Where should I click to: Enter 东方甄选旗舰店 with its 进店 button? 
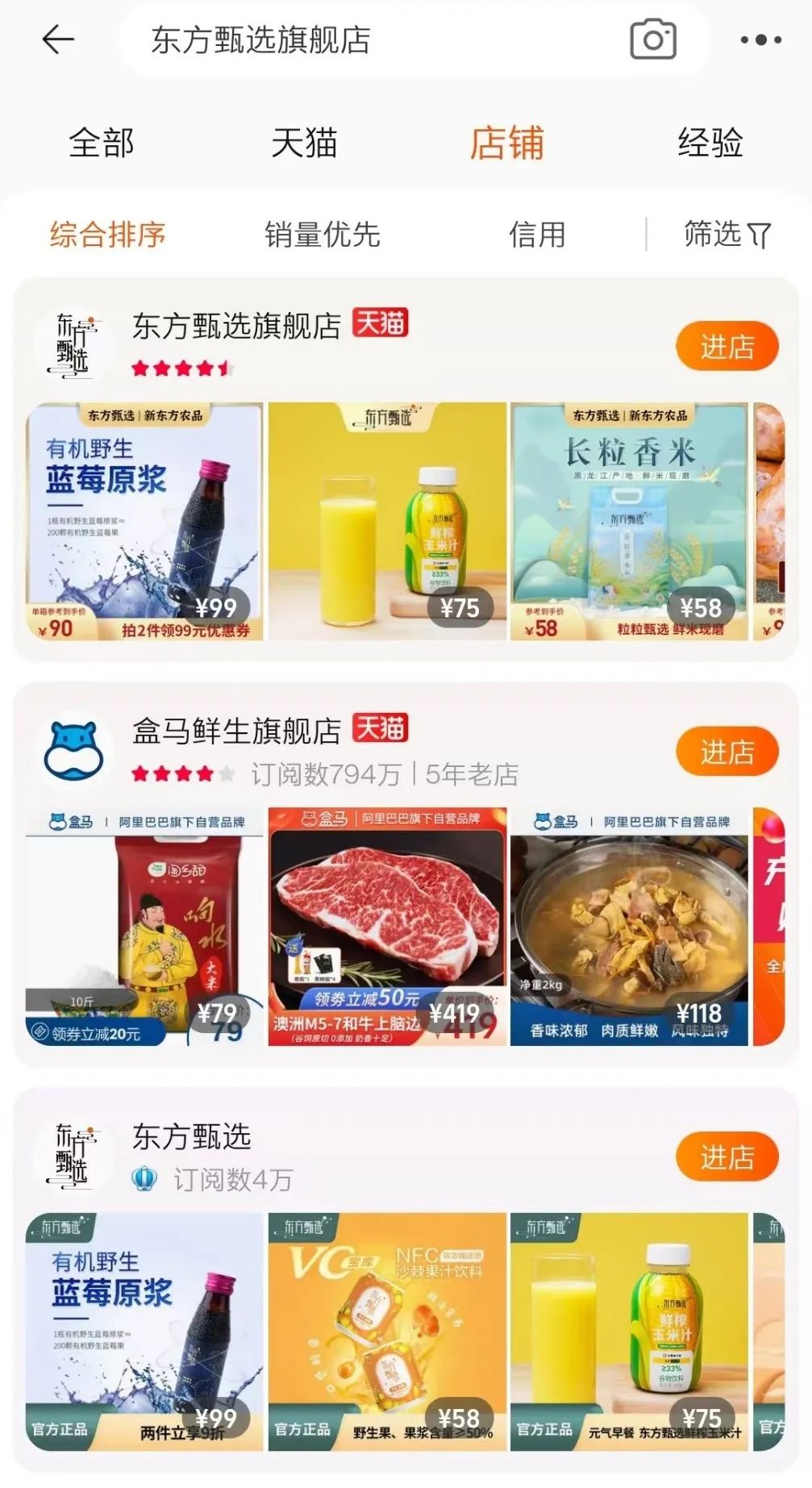point(727,347)
